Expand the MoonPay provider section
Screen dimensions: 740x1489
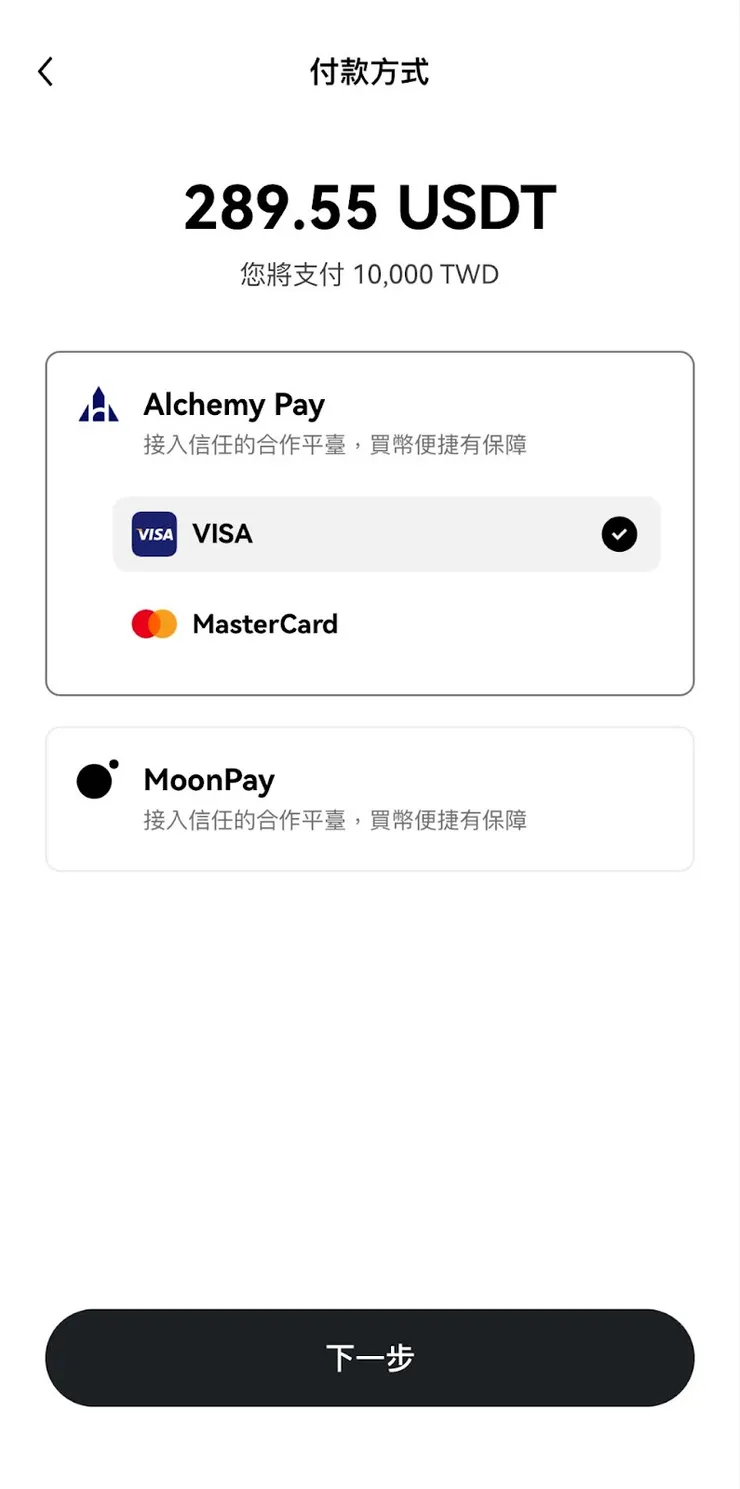[x=370, y=798]
